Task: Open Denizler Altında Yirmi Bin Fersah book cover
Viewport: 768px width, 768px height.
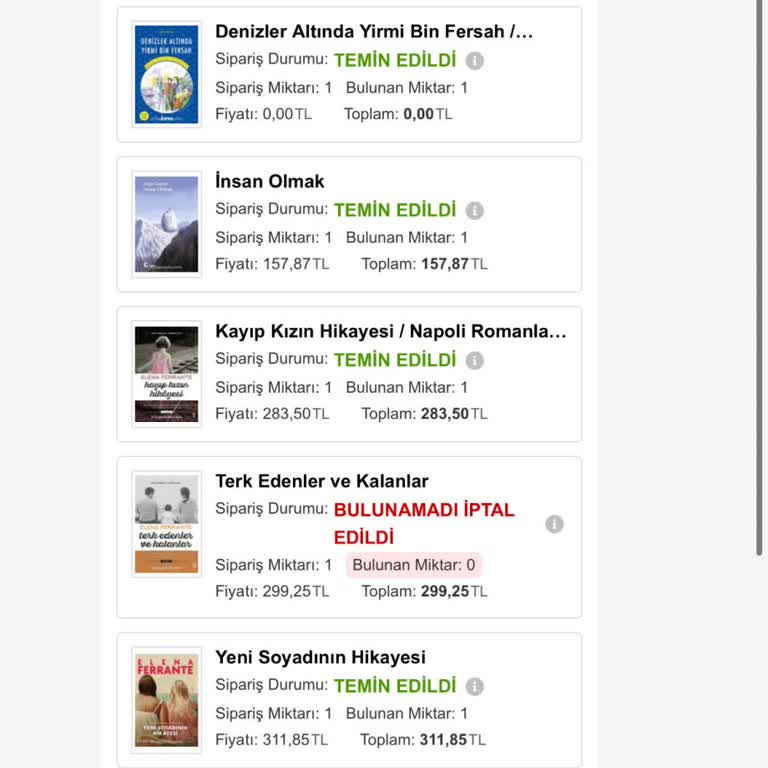Action: pos(166,74)
